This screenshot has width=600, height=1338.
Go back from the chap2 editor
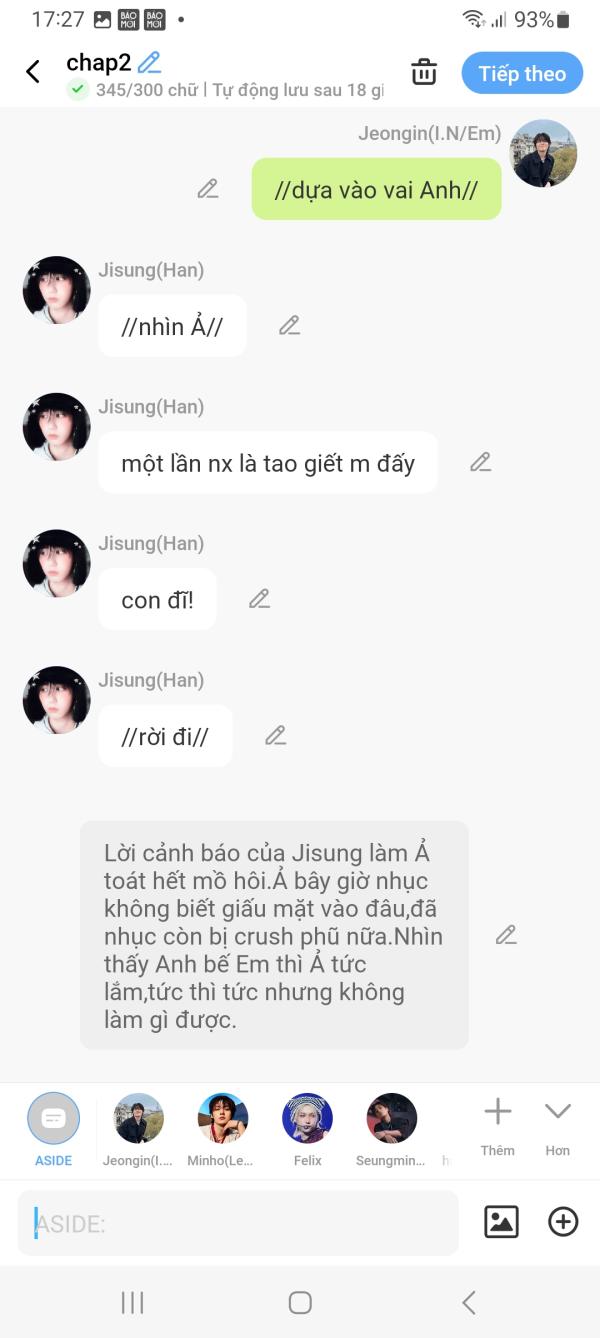pos(33,72)
